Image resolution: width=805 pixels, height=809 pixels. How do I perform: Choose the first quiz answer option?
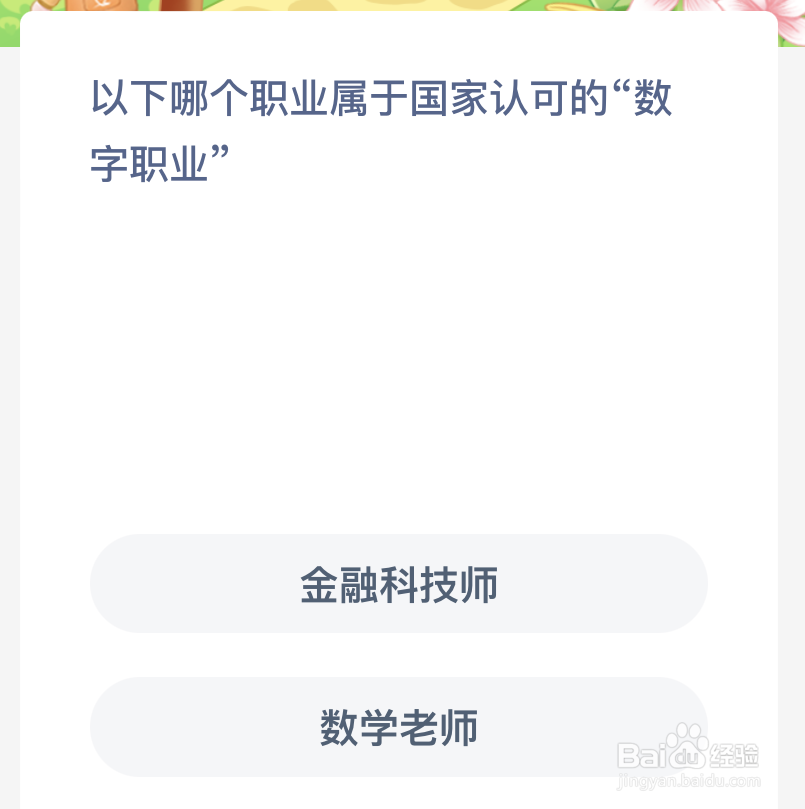[398, 583]
